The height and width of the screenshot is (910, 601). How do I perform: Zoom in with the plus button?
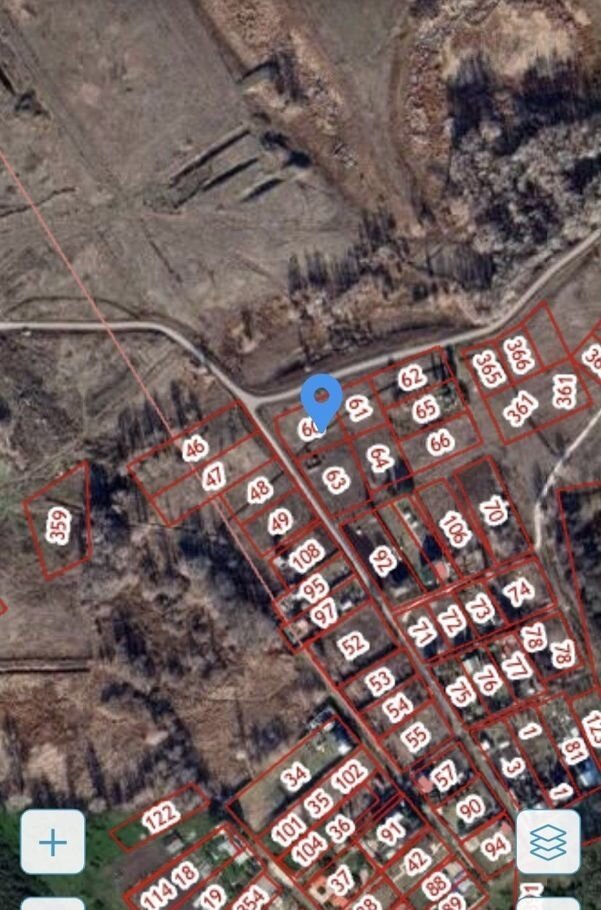click(52, 842)
